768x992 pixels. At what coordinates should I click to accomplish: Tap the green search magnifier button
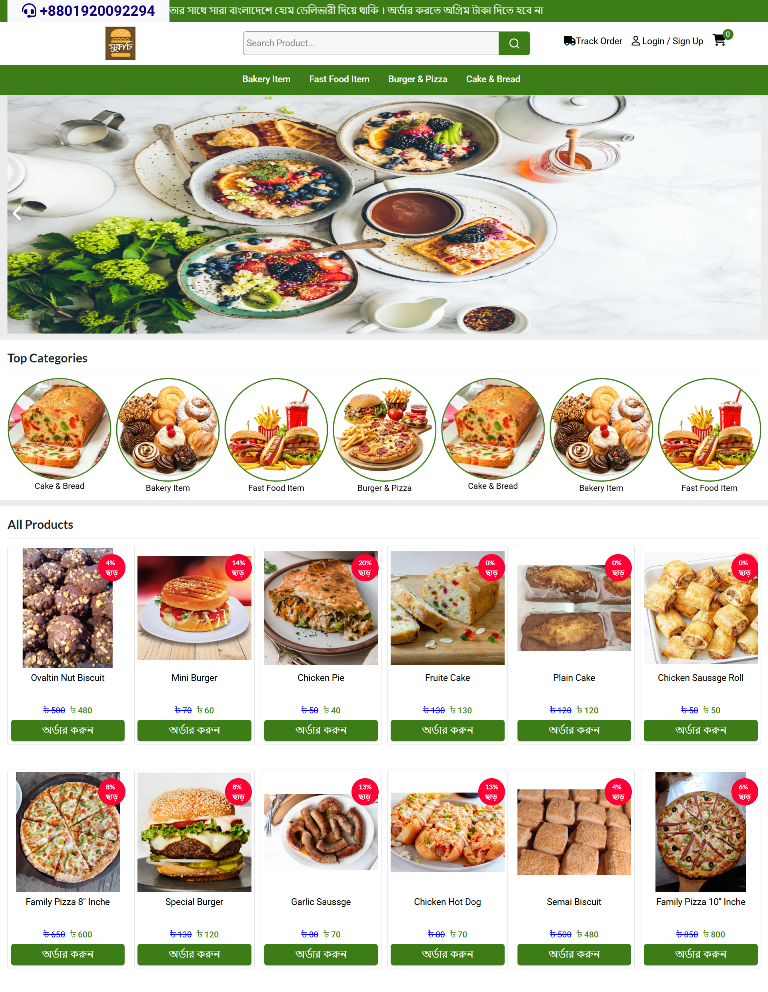point(514,43)
